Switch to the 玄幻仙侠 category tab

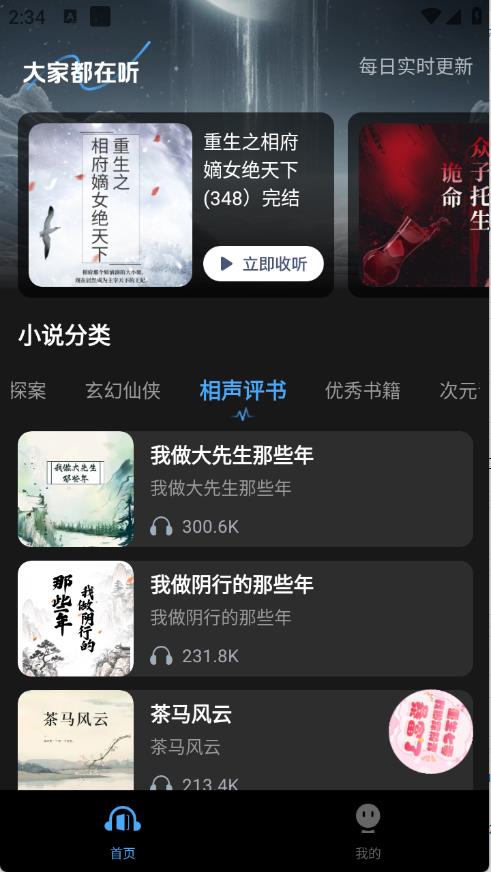click(123, 390)
